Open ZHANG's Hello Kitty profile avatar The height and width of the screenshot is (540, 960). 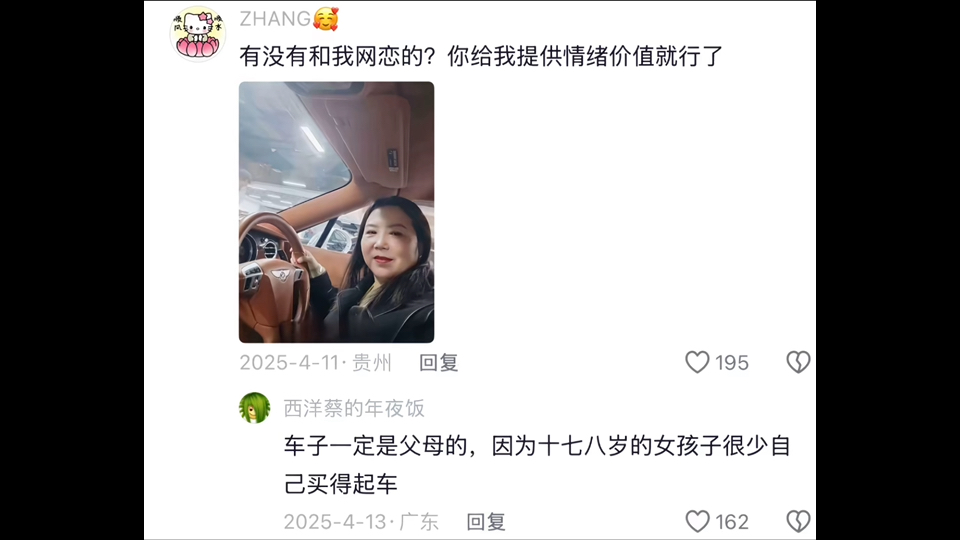click(x=197, y=32)
